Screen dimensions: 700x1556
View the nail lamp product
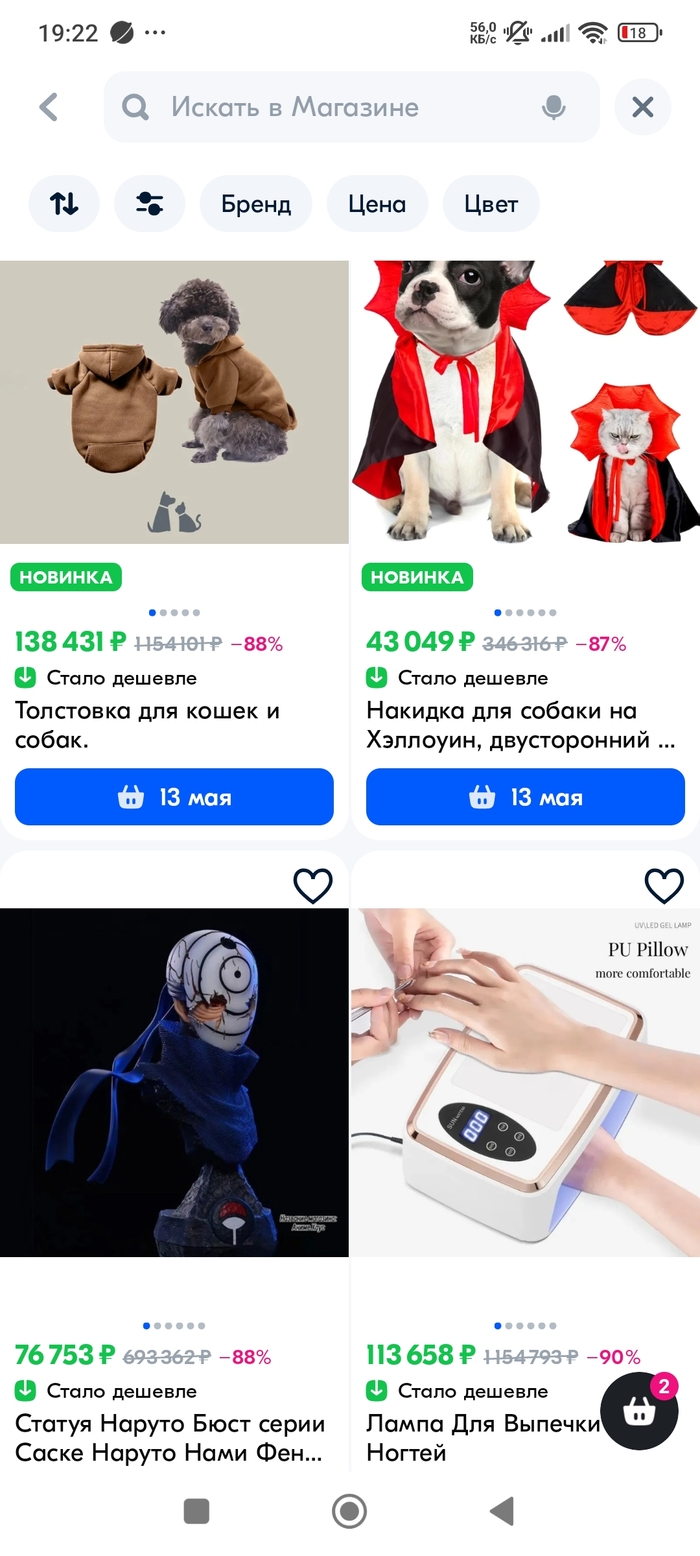coord(525,1082)
